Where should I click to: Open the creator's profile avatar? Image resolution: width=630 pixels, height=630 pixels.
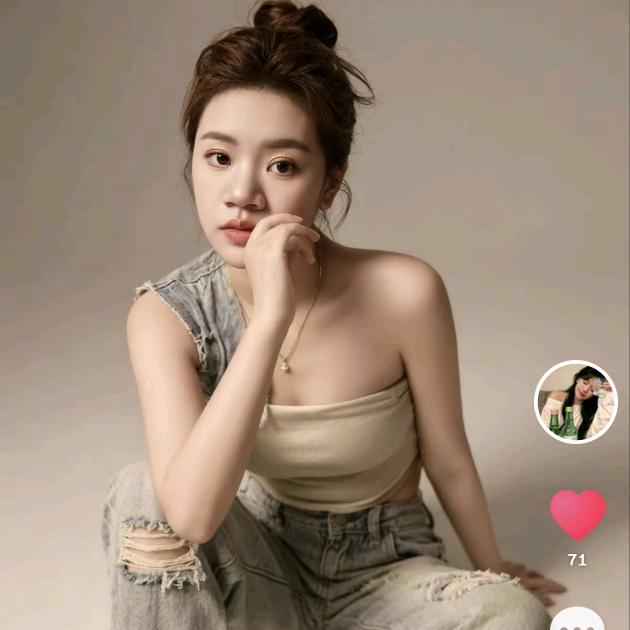576,402
